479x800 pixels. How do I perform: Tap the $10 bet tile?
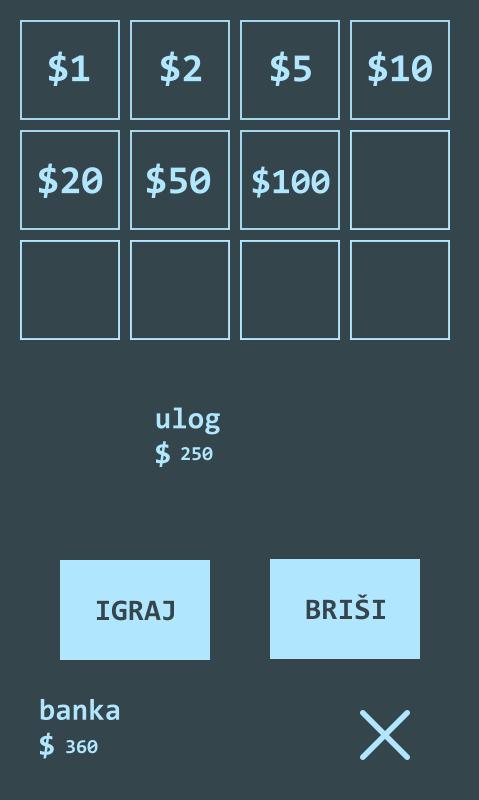(x=400, y=70)
